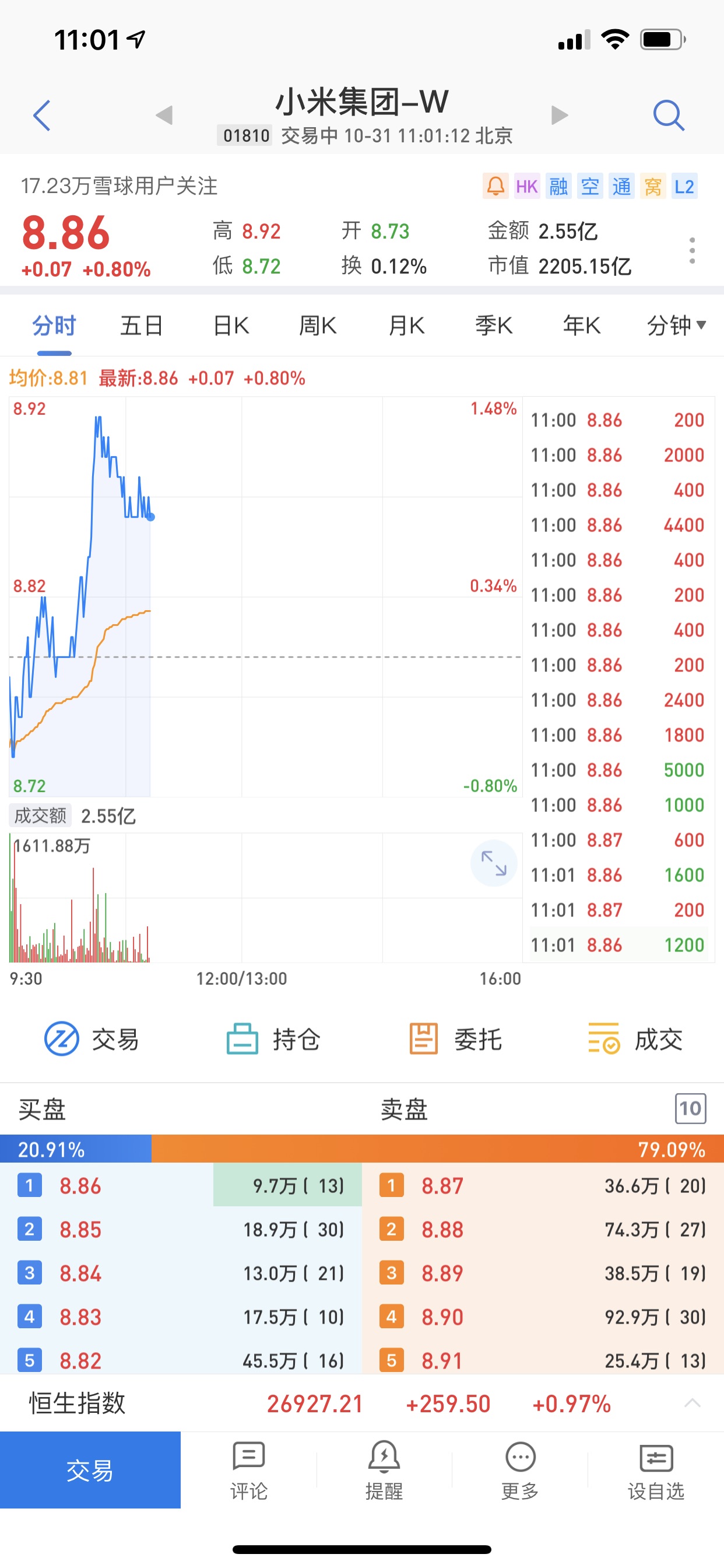
Task: Open 成交 deals shortcut
Action: pyautogui.click(x=635, y=1038)
